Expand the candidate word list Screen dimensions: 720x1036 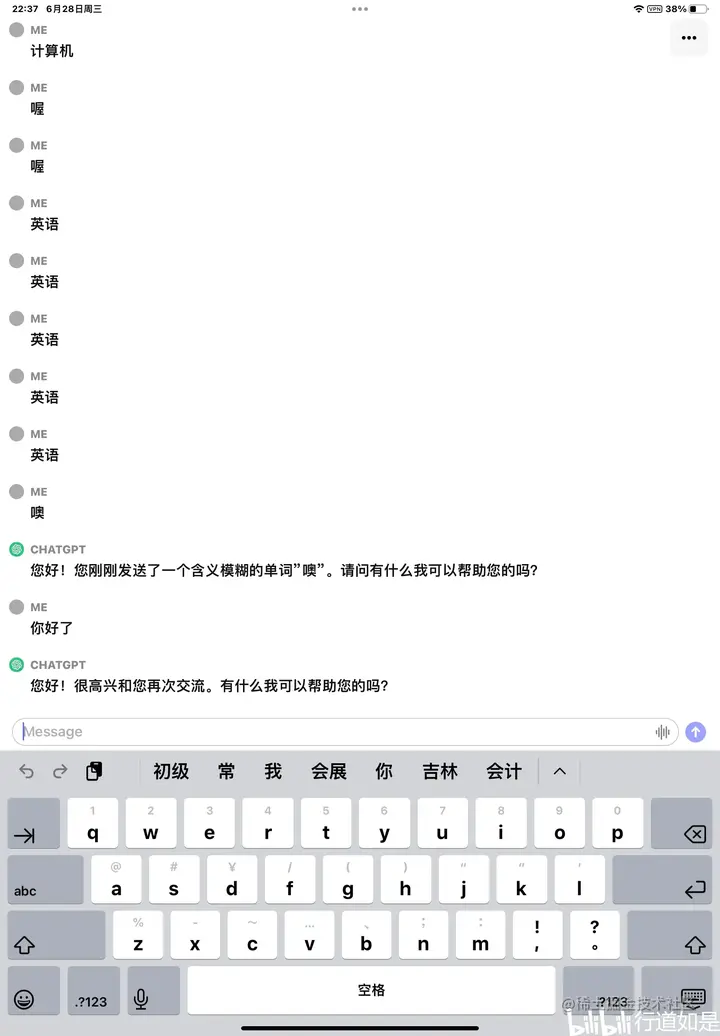tap(560, 771)
